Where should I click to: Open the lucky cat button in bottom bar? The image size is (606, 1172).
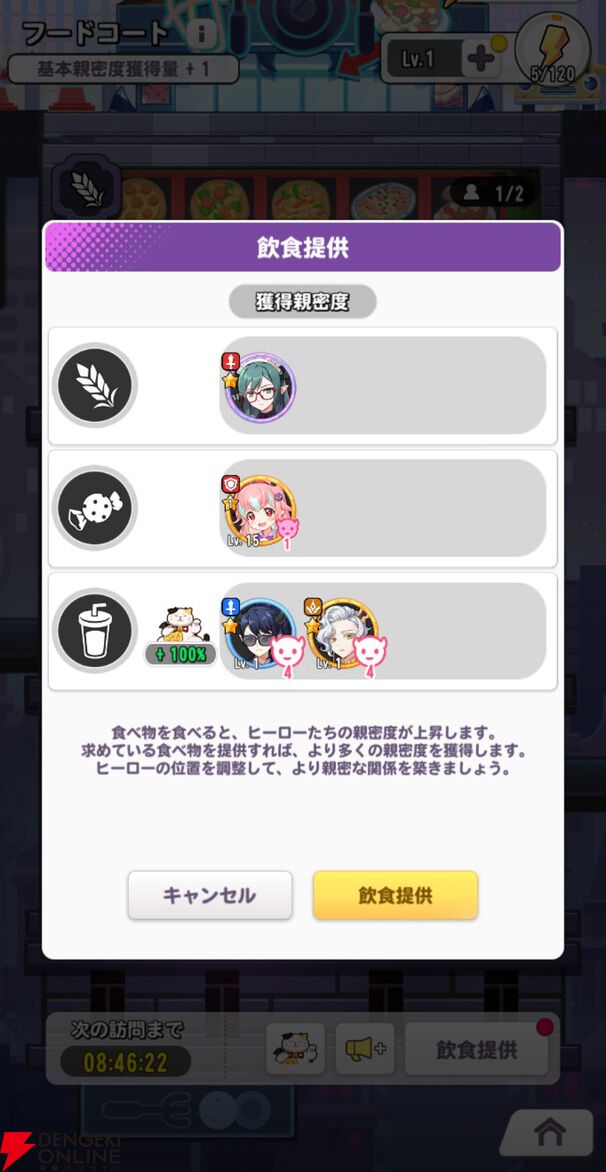pos(295,1049)
